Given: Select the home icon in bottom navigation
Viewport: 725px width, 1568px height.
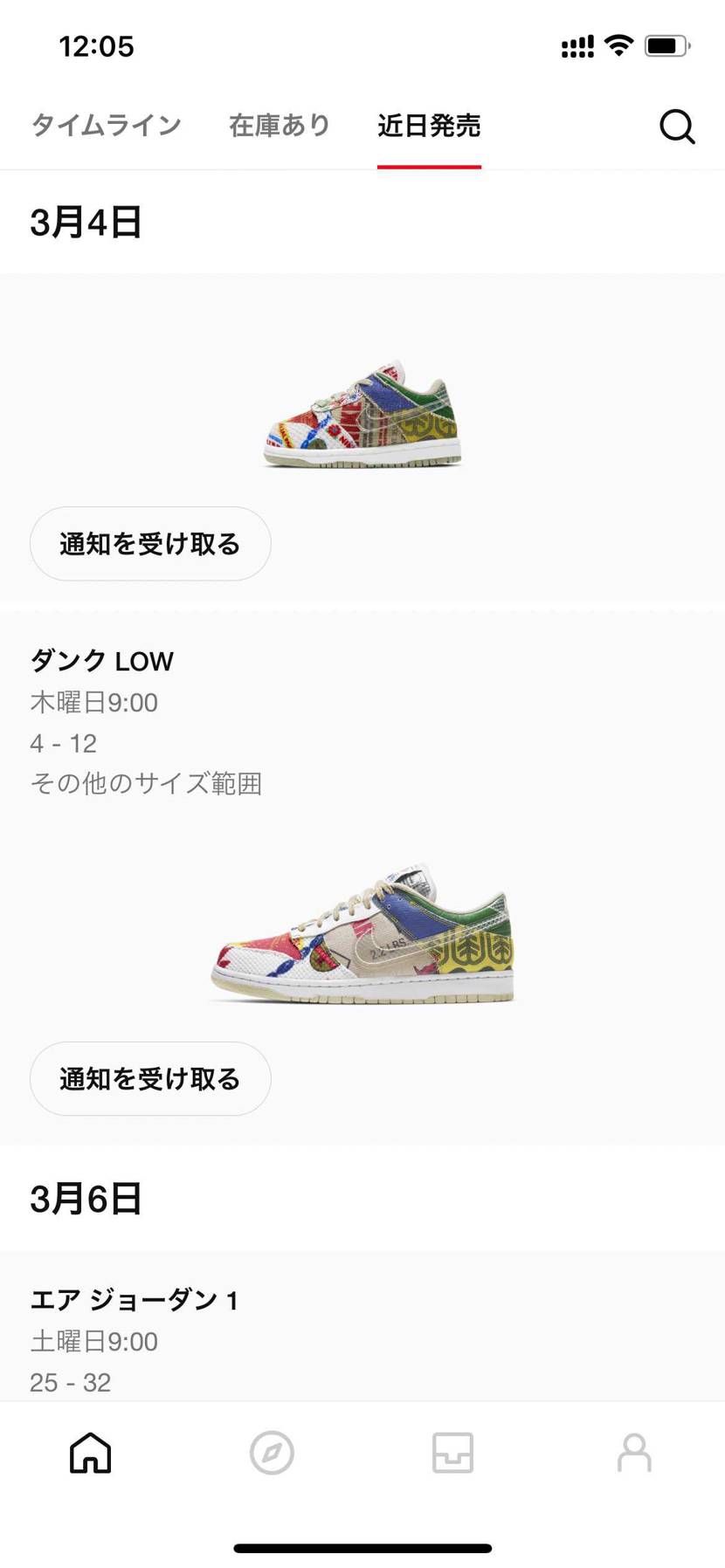Looking at the screenshot, I should tap(90, 1453).
